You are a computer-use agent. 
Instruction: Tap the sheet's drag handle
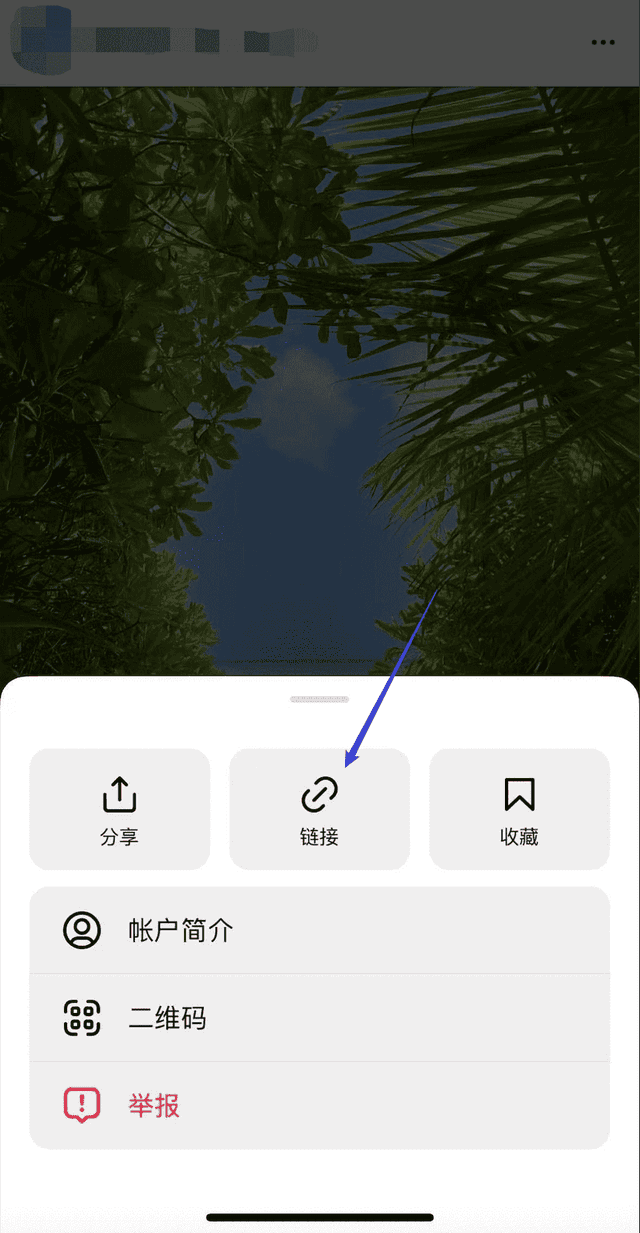pos(319,699)
